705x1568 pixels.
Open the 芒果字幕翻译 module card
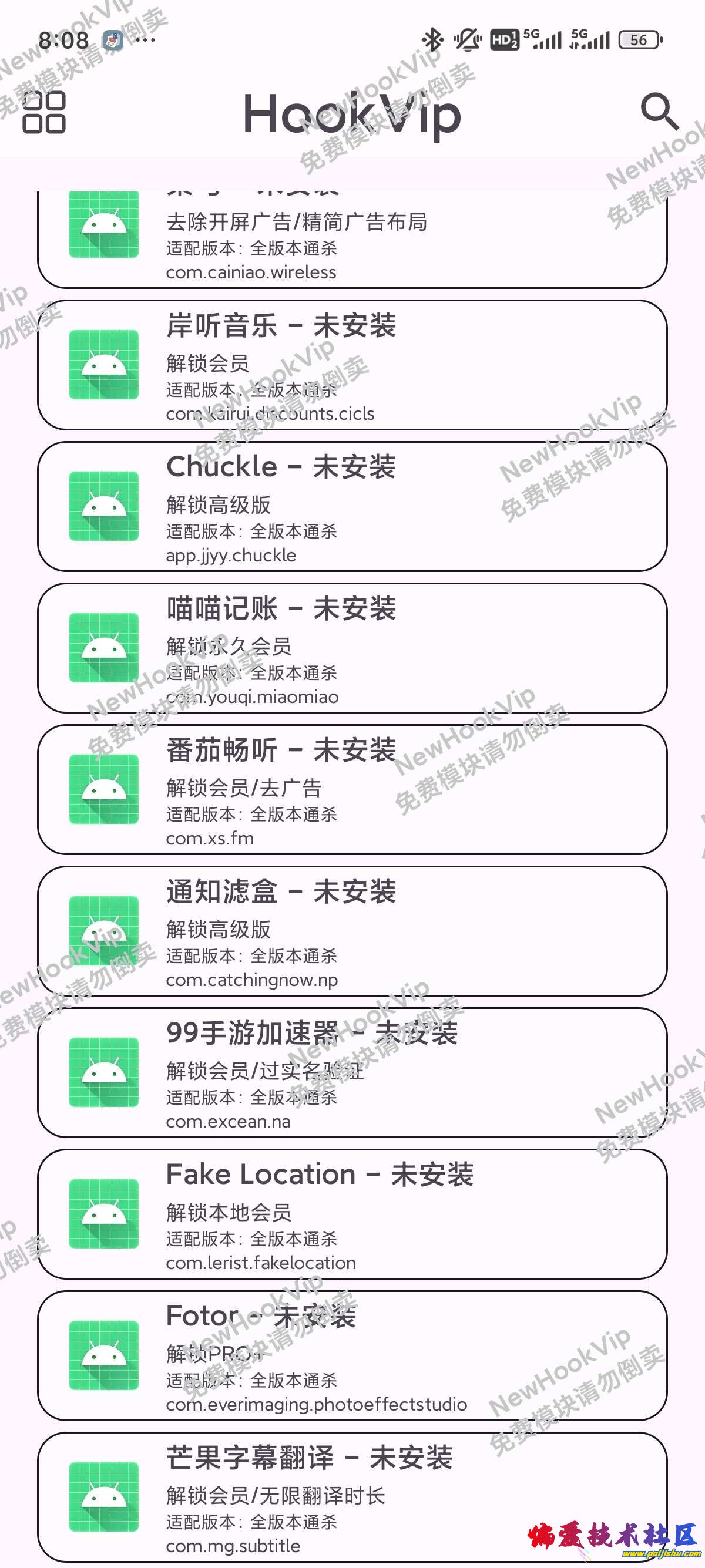pyautogui.click(x=352, y=1498)
